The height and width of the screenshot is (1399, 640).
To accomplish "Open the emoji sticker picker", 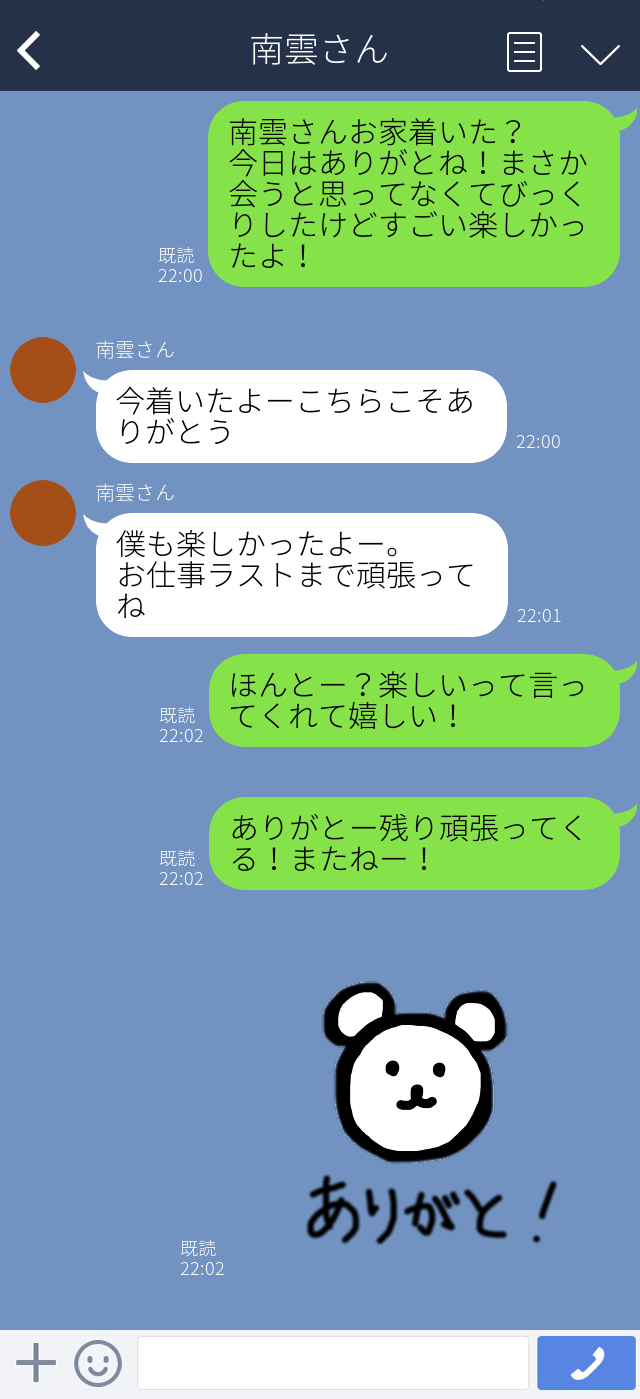I will click(x=98, y=1362).
